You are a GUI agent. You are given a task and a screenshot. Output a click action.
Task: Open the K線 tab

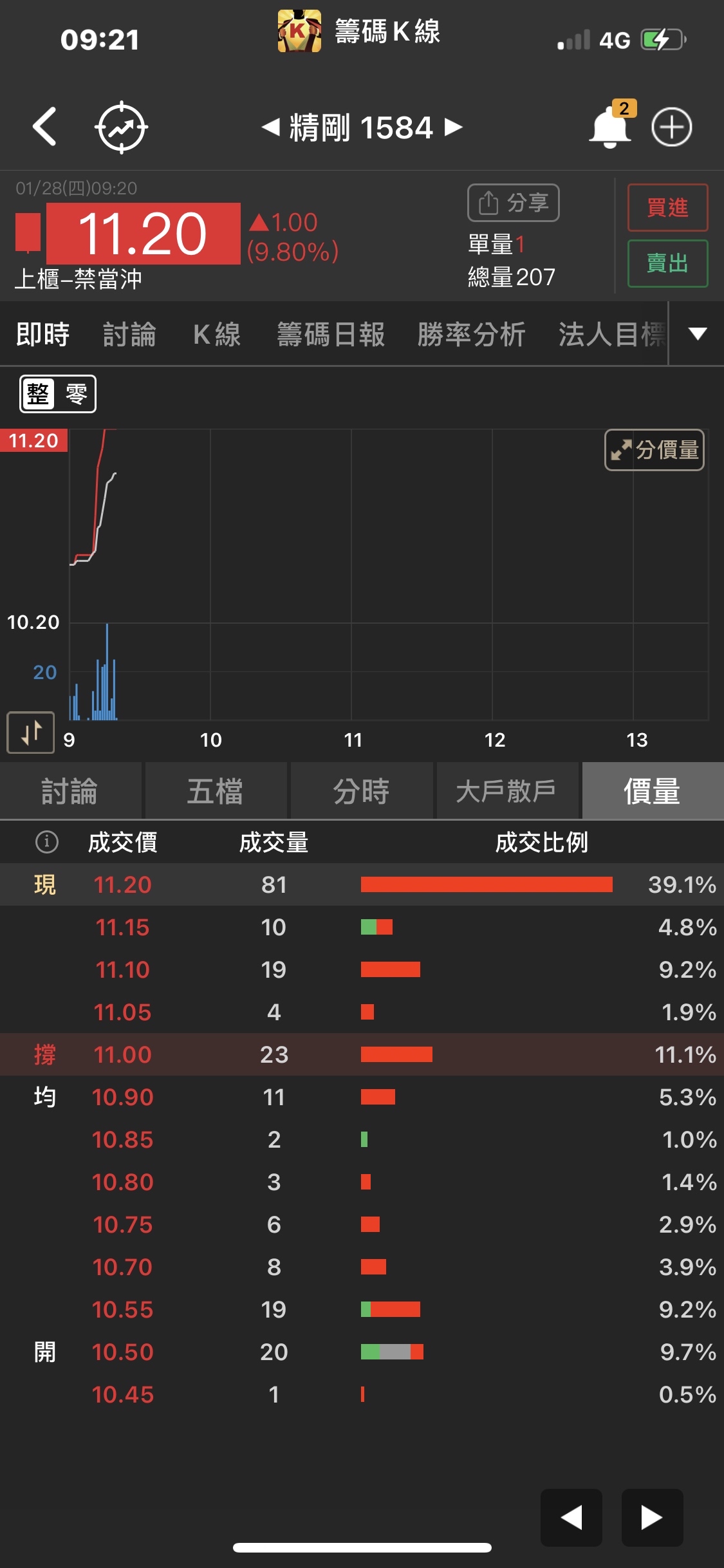click(217, 335)
